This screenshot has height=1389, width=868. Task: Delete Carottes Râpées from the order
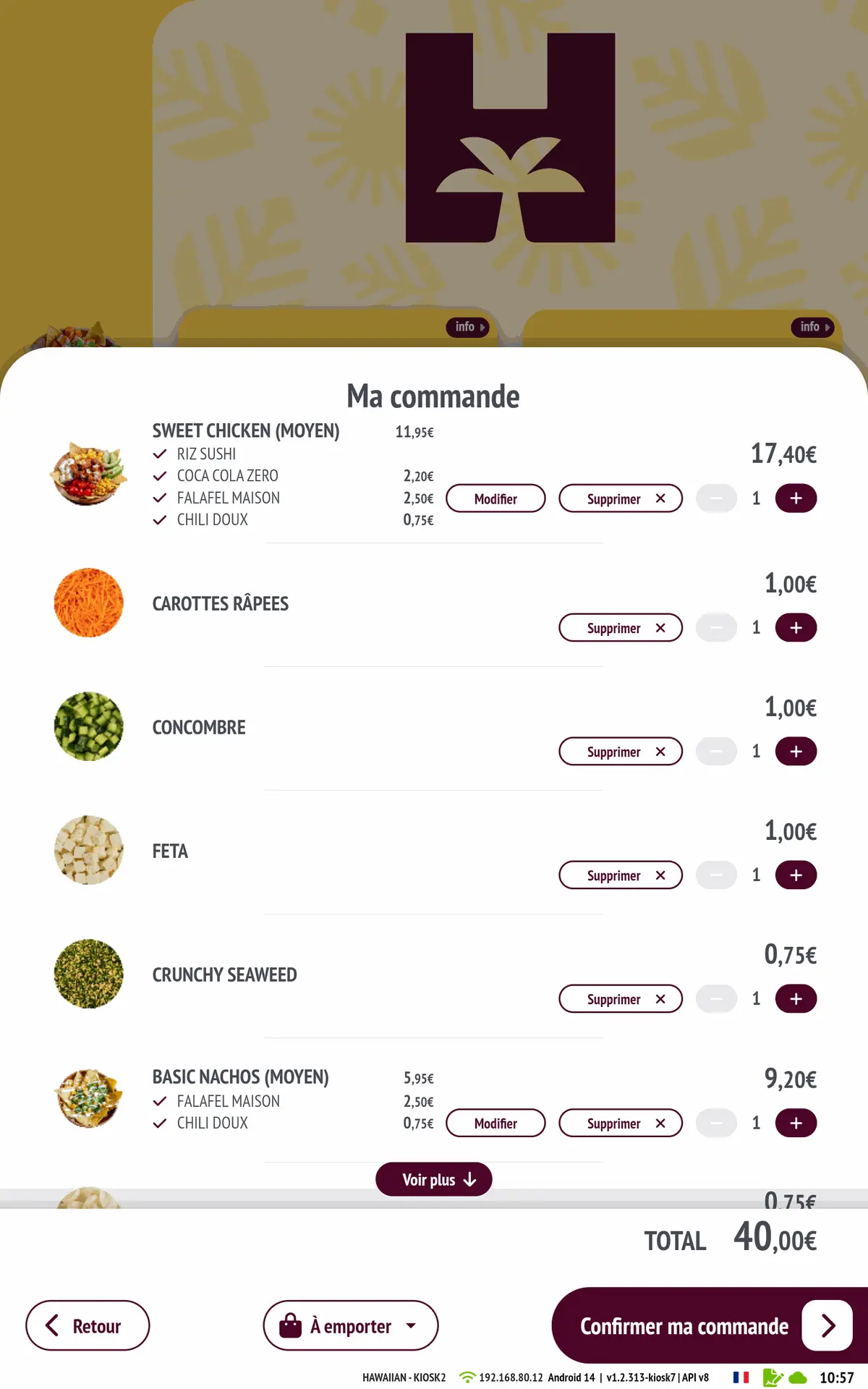[621, 628]
